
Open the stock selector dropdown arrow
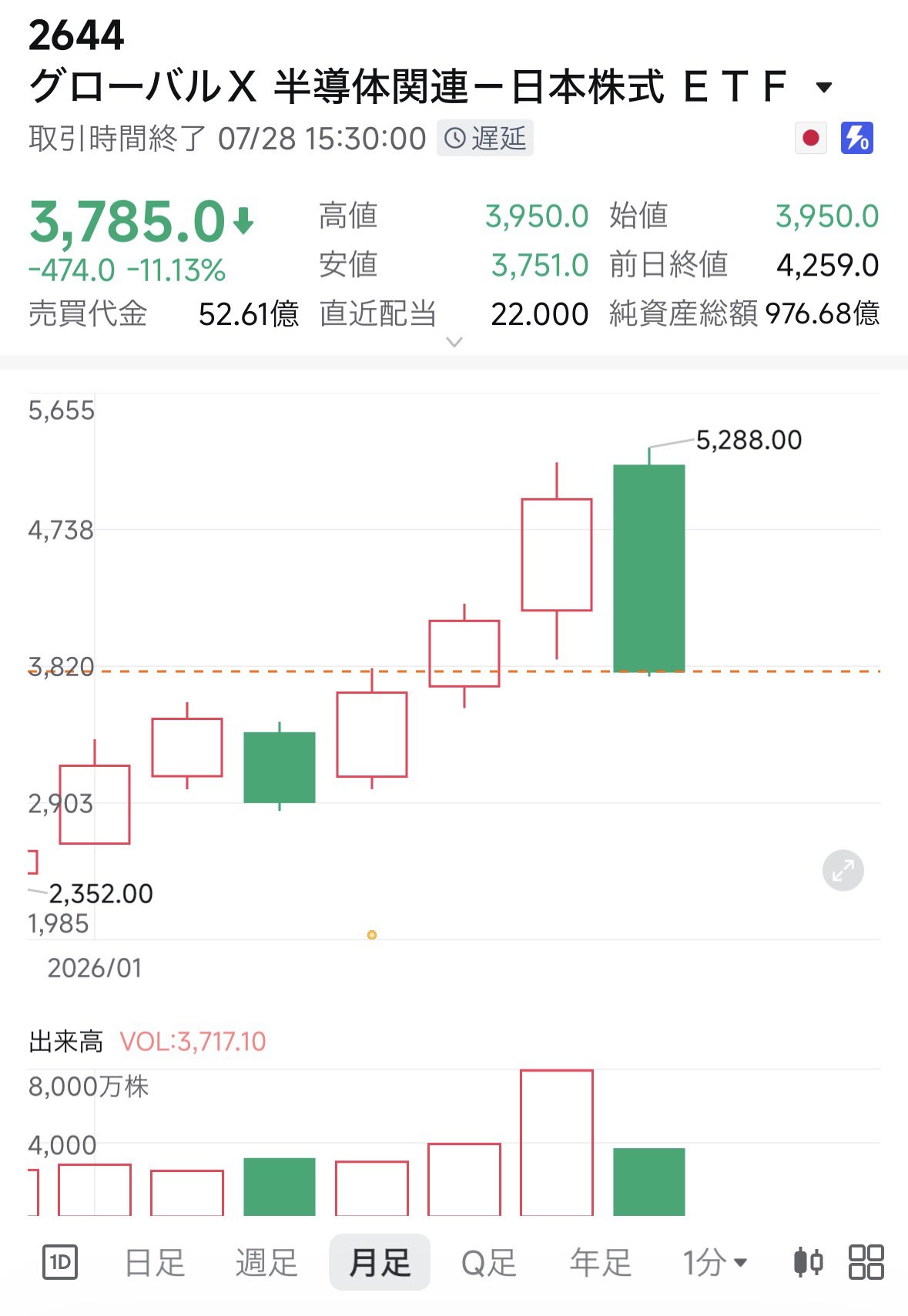[x=824, y=87]
